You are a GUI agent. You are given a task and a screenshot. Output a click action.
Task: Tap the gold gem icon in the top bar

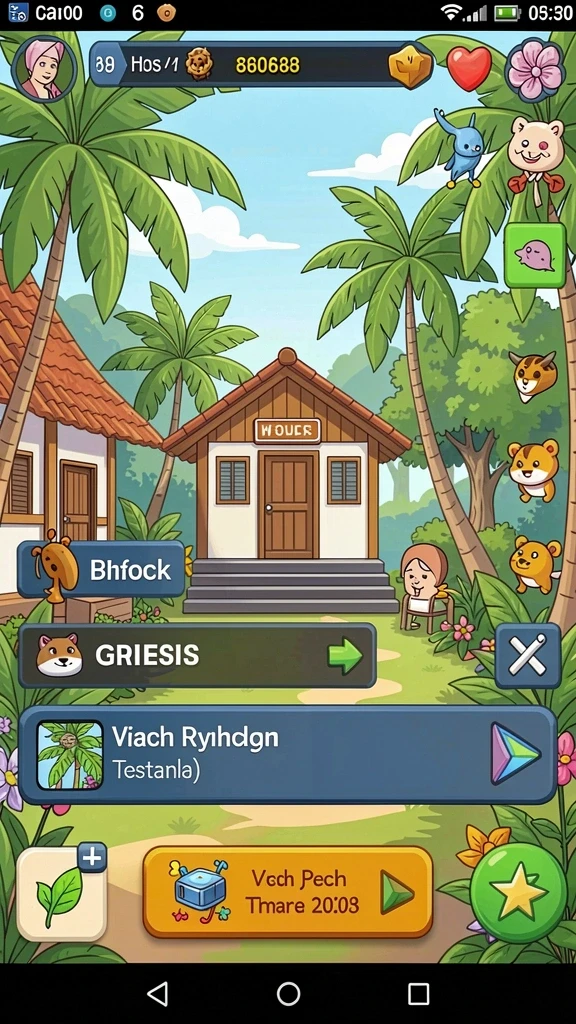click(x=410, y=66)
